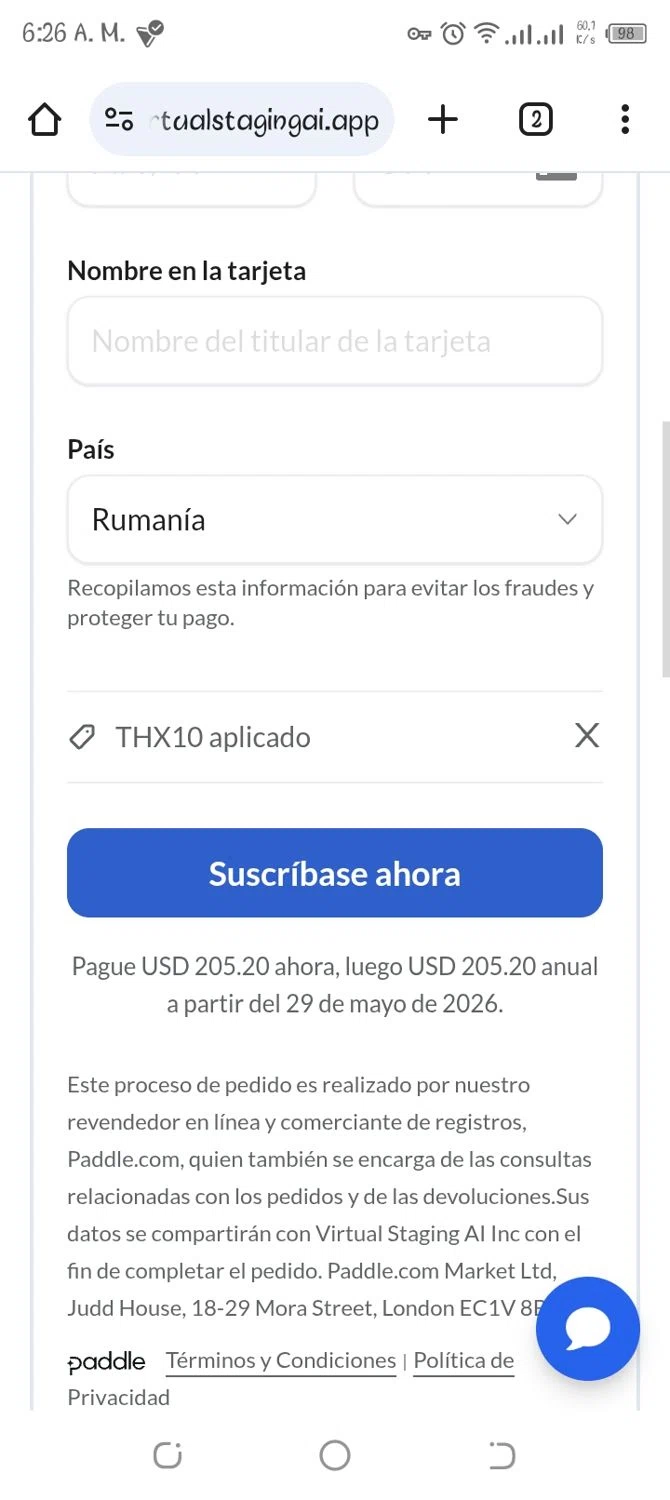
Task: Tap the system home button
Action: pyautogui.click(x=334, y=1455)
